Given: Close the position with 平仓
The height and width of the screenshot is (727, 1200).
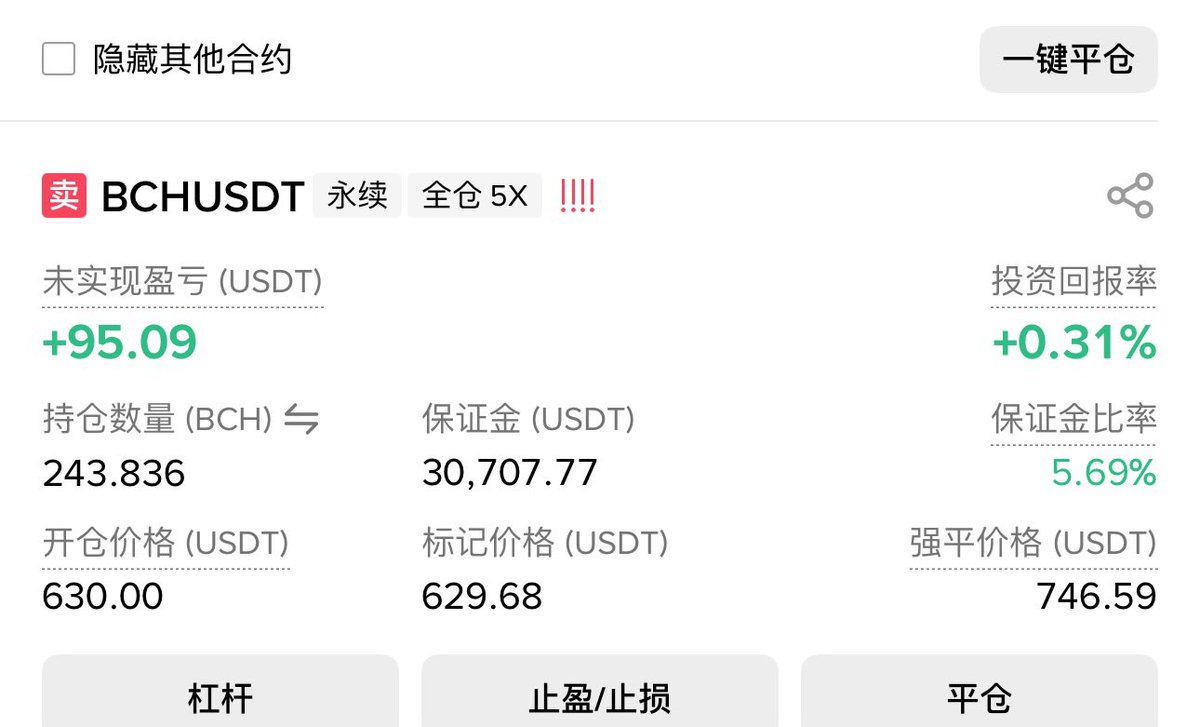Looking at the screenshot, I should coord(979,695).
